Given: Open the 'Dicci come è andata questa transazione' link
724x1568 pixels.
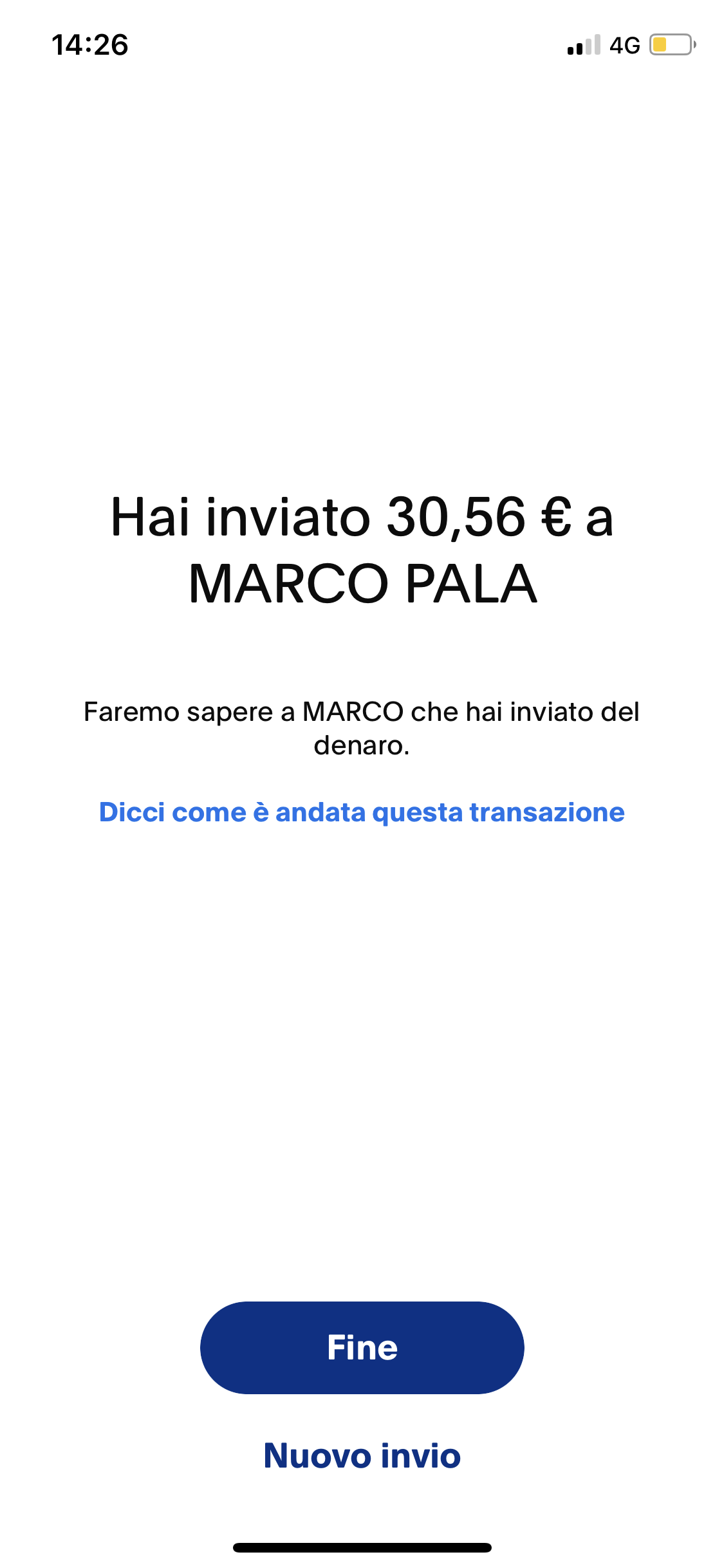Looking at the screenshot, I should click(362, 812).
